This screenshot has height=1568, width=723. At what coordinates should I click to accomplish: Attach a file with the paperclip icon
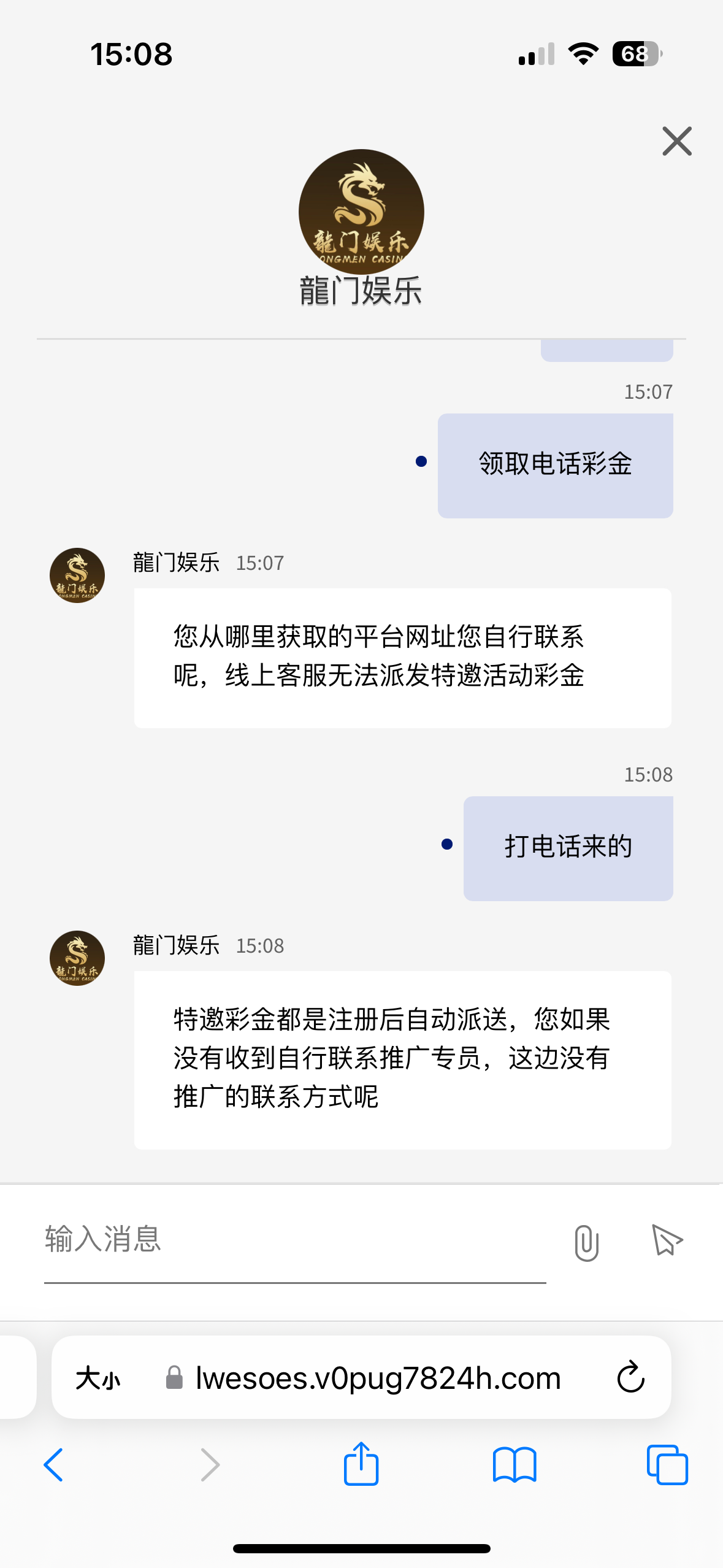coord(586,1243)
